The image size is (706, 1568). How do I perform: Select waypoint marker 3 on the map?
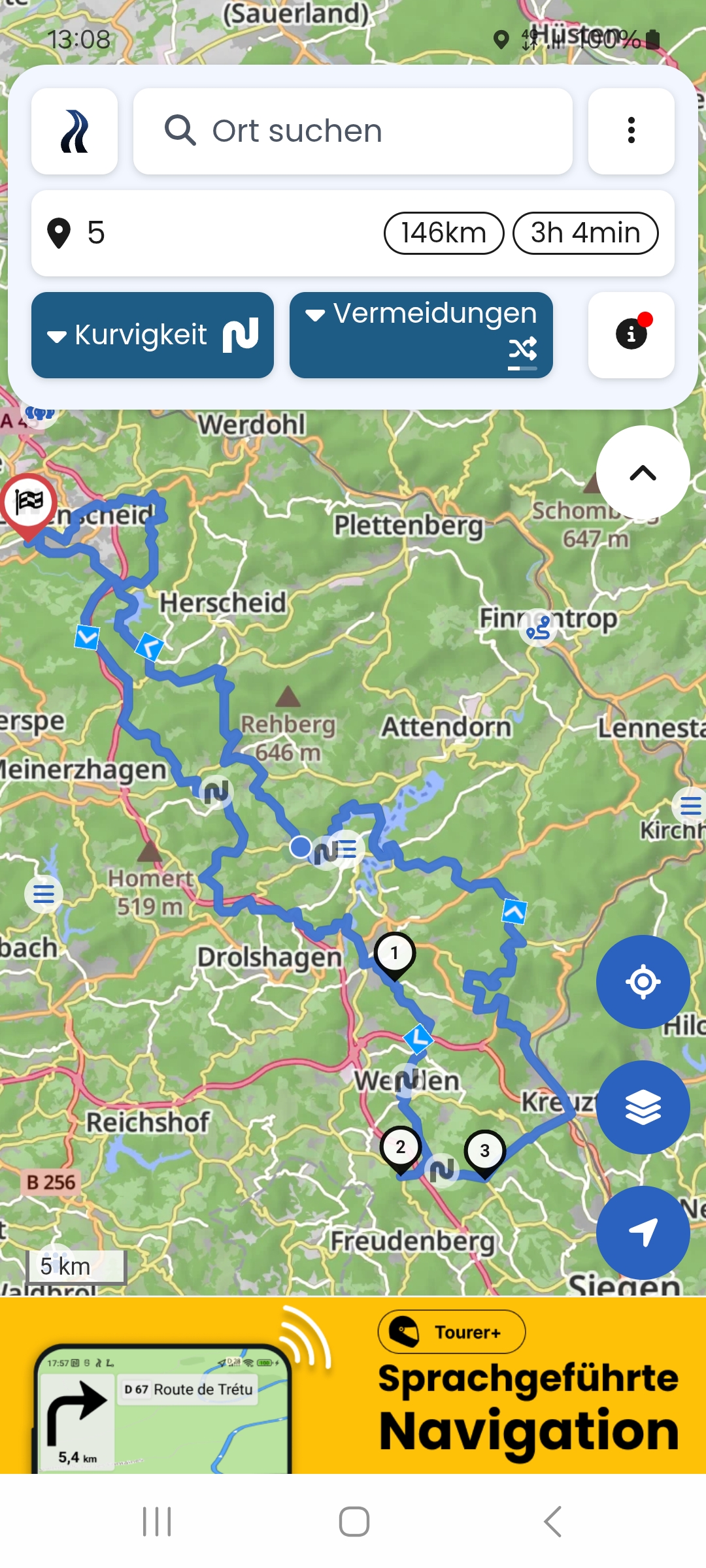pos(484,1151)
